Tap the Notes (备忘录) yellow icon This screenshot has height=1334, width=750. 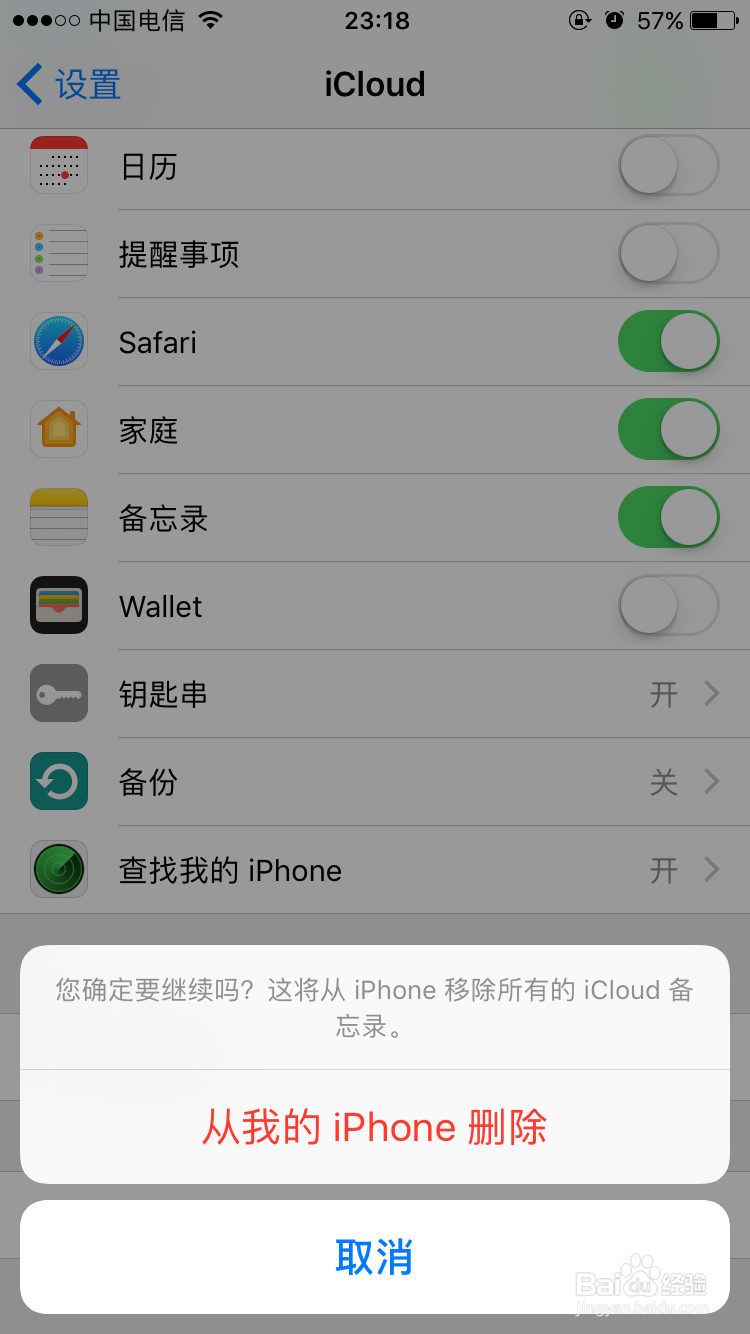[x=58, y=517]
